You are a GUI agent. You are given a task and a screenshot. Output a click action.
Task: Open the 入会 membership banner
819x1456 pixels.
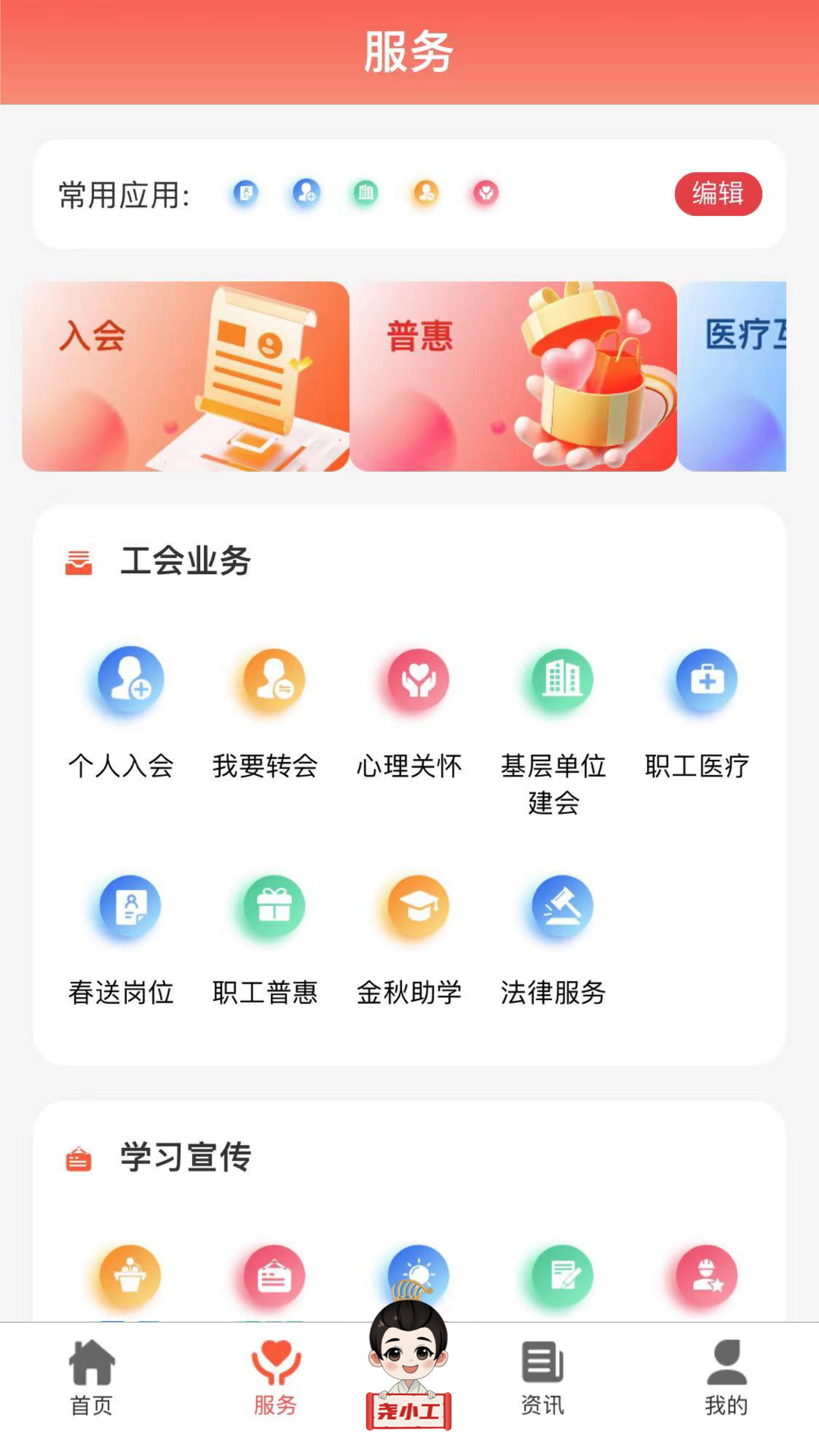click(187, 377)
